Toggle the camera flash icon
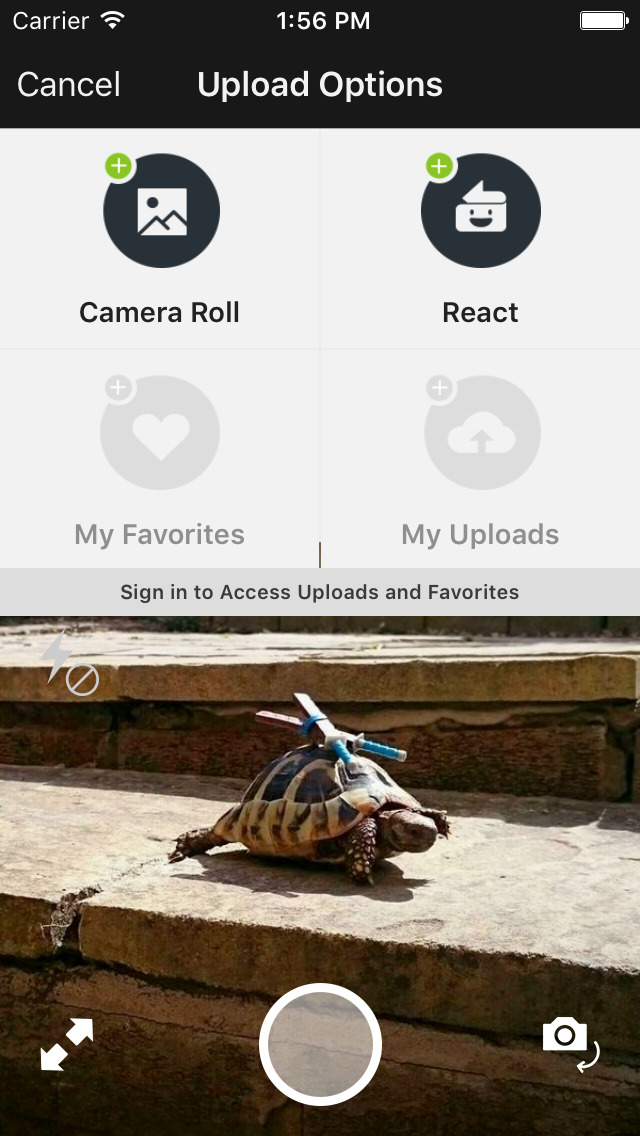640x1136 pixels. click(x=68, y=664)
